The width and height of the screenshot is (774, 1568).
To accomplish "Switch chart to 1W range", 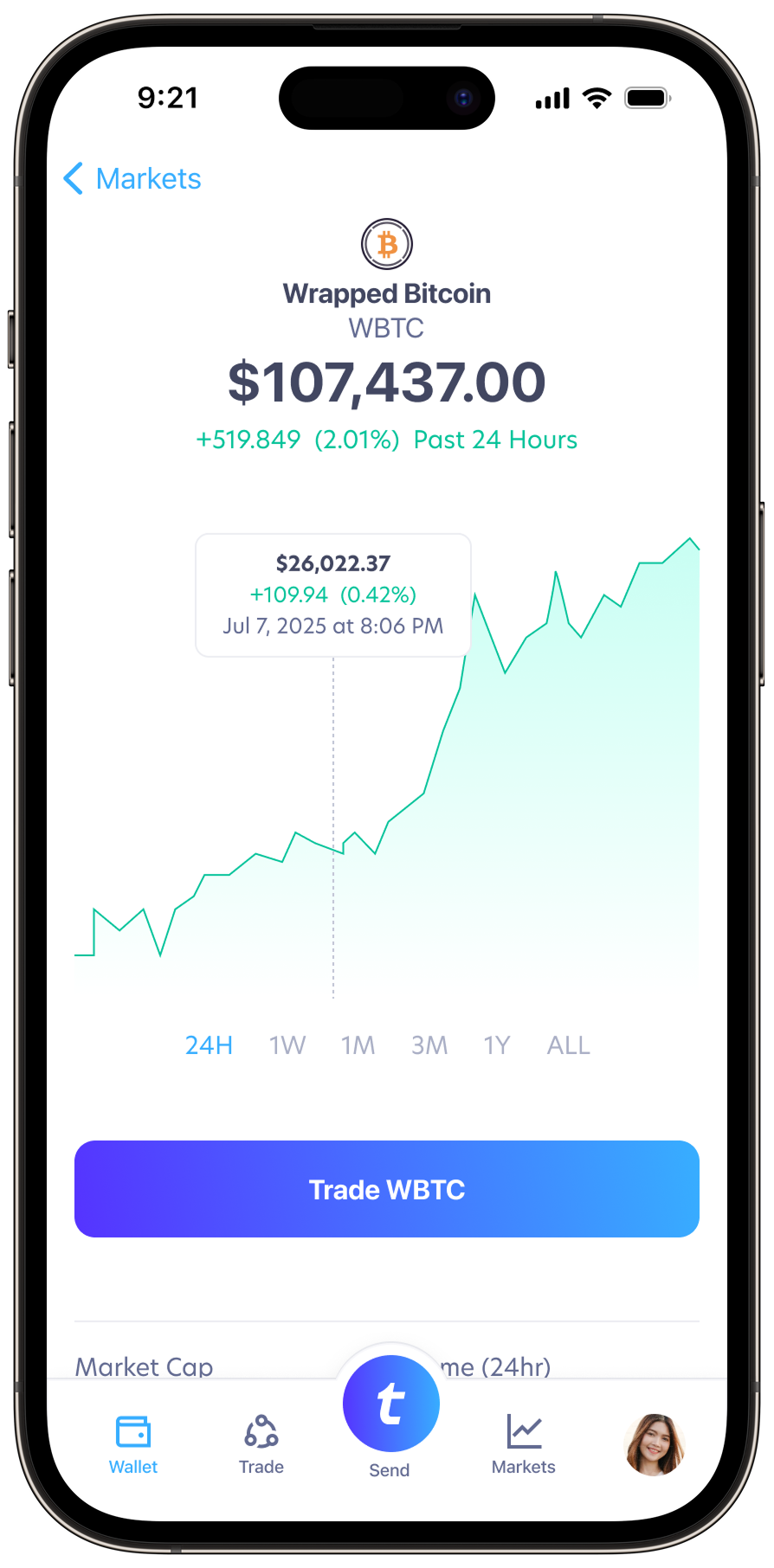I will coord(287,1045).
